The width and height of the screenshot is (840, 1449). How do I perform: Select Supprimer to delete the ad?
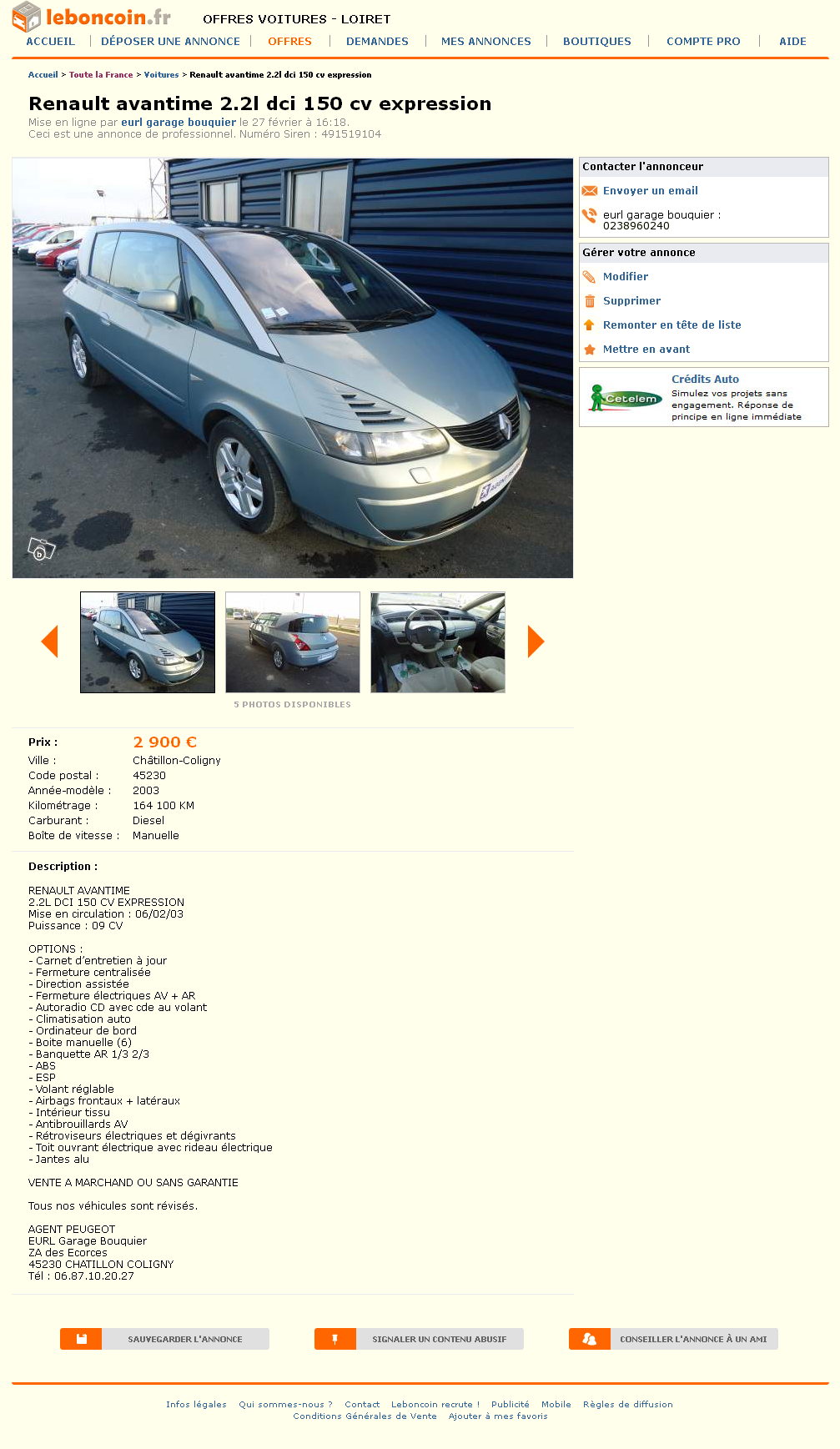tap(631, 301)
